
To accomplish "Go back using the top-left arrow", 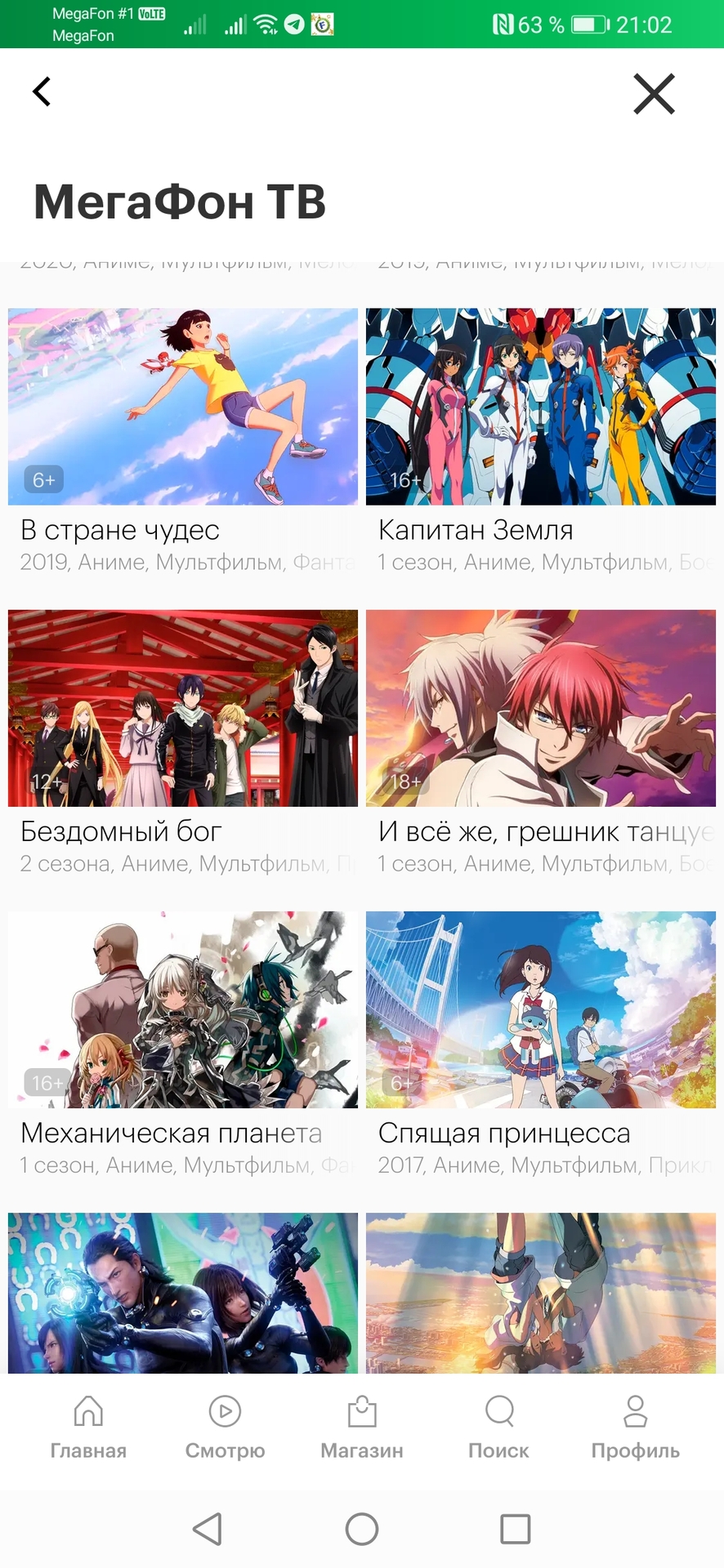I will [42, 91].
